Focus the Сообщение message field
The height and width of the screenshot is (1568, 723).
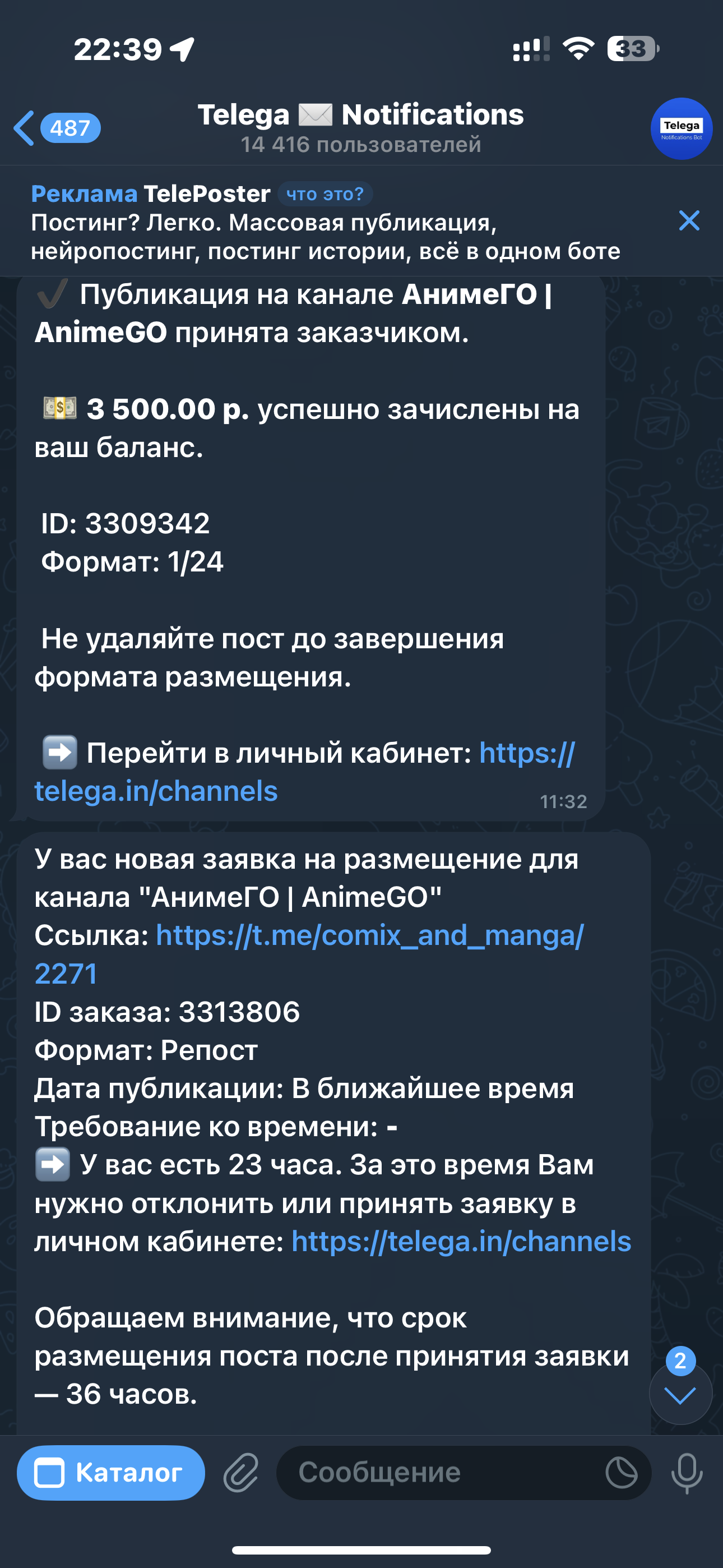click(x=438, y=1473)
